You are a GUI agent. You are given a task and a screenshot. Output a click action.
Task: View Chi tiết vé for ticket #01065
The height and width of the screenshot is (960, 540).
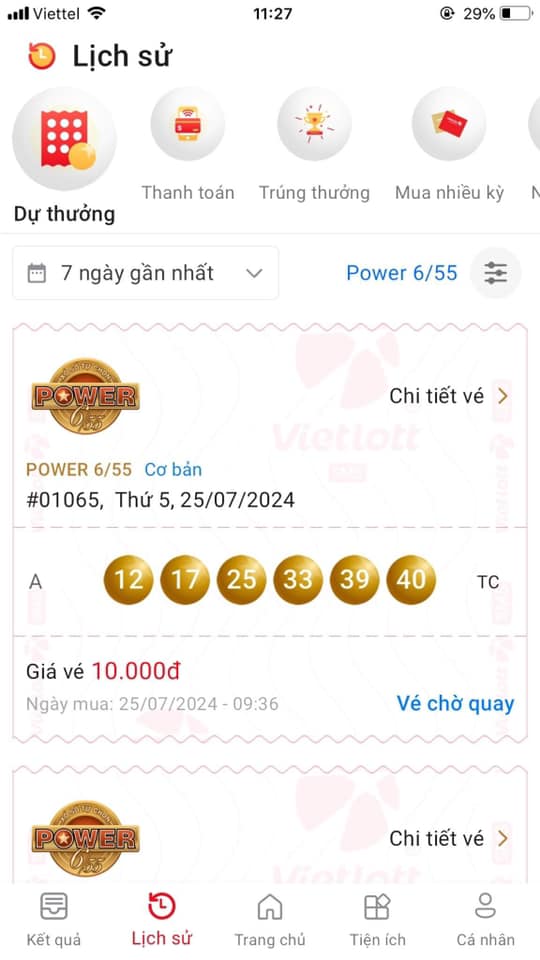pyautogui.click(x=449, y=396)
